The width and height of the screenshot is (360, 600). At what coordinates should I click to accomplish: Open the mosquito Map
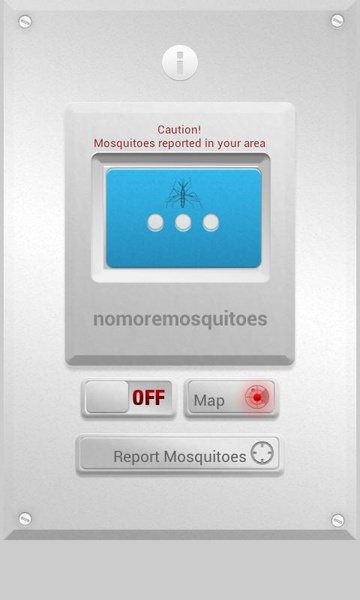[x=231, y=398]
